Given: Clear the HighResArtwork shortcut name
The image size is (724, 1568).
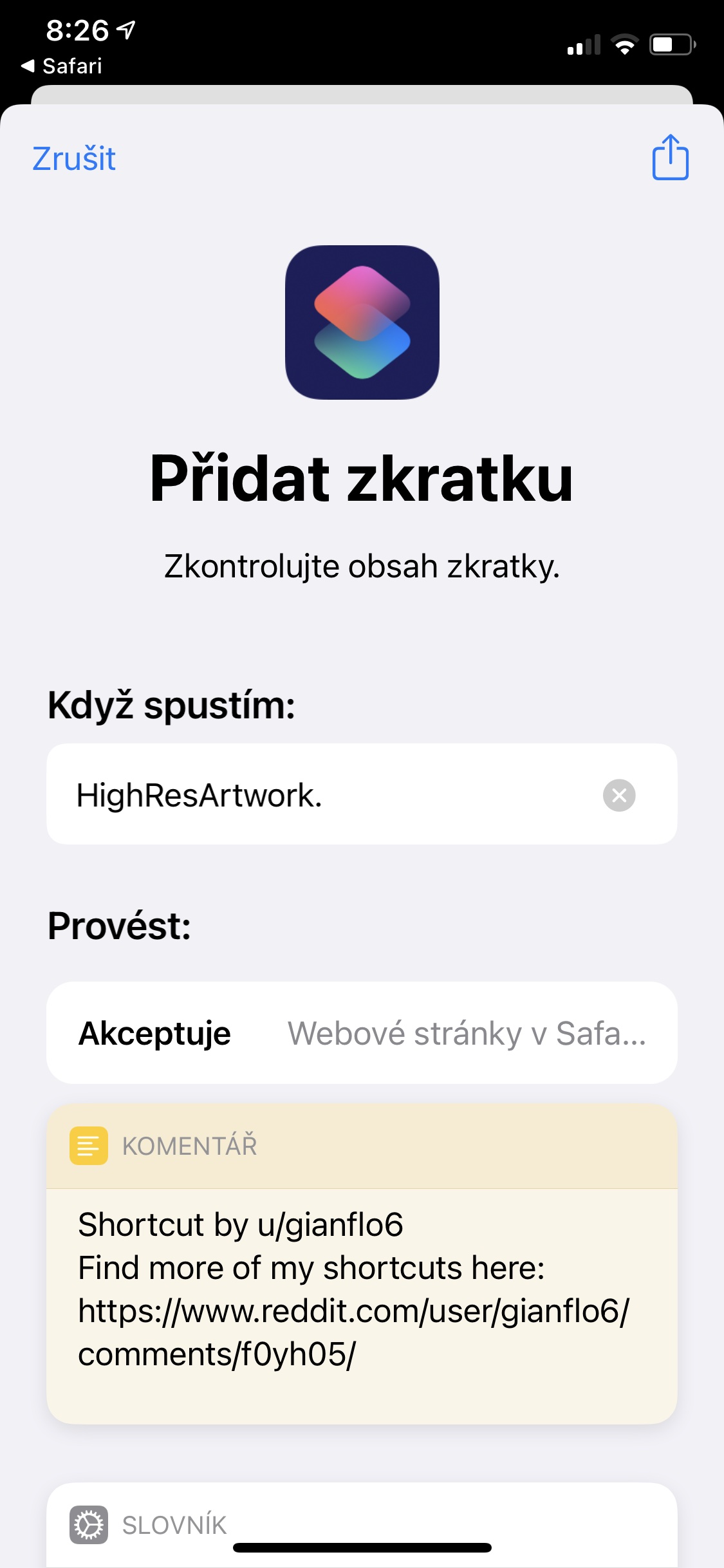Looking at the screenshot, I should click(618, 795).
